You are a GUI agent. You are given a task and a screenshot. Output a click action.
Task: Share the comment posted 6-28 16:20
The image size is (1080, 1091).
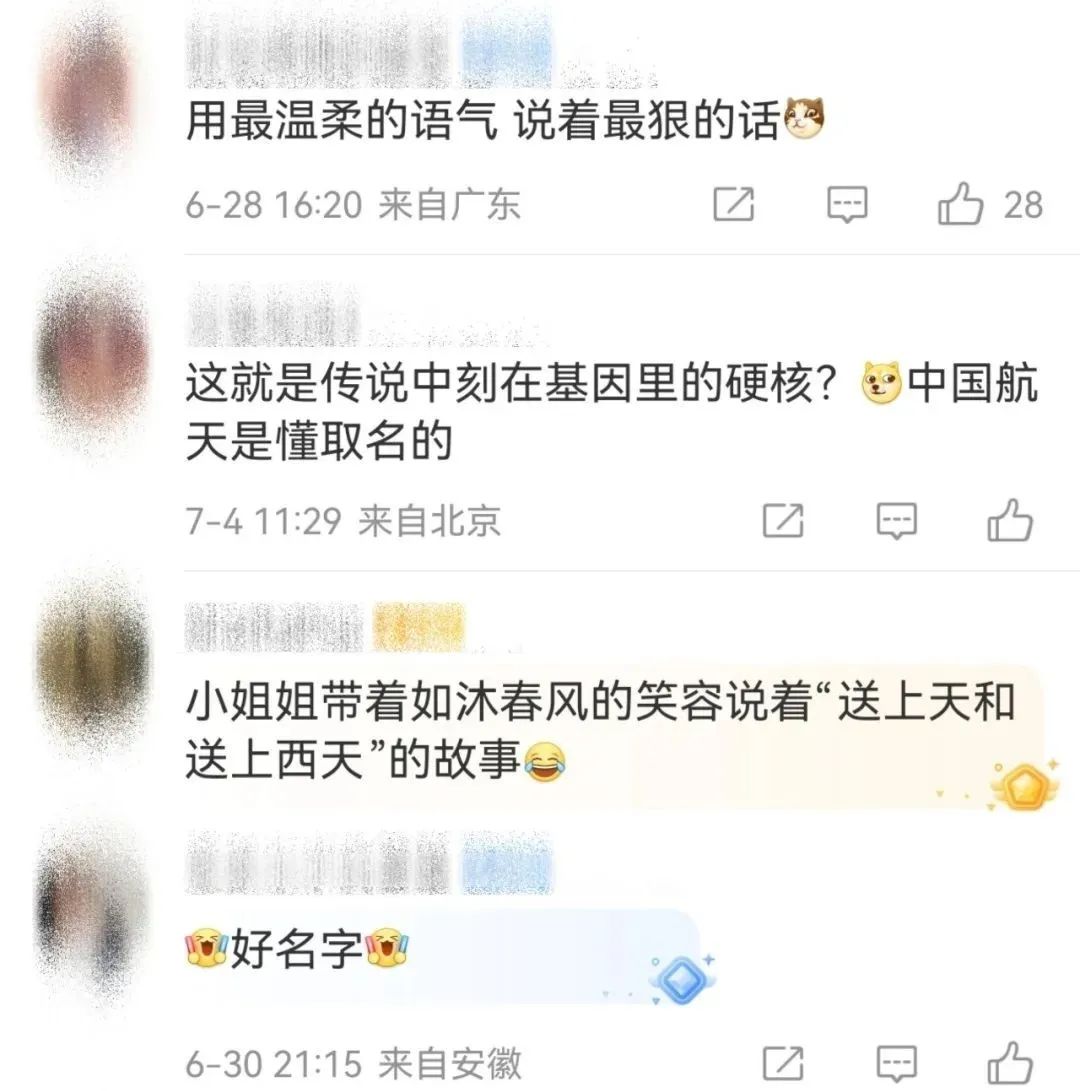tap(733, 205)
